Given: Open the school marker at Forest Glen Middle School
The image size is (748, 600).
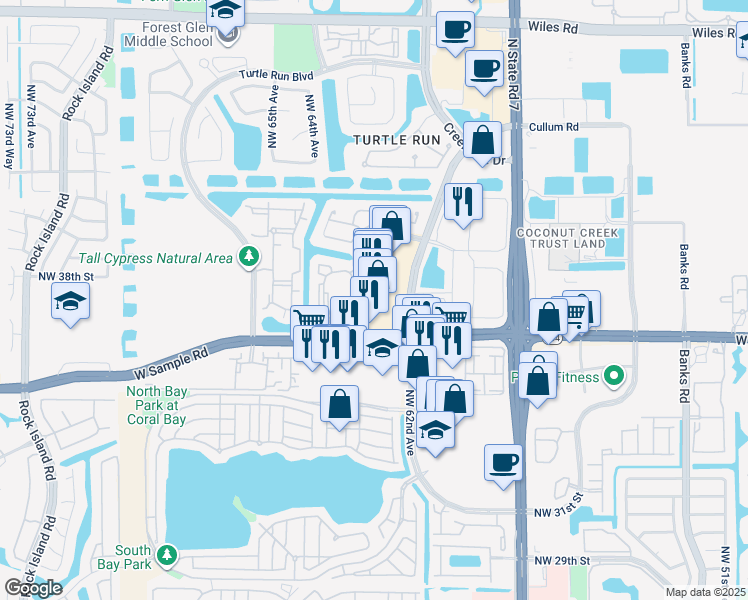Looking at the screenshot, I should (227, 13).
